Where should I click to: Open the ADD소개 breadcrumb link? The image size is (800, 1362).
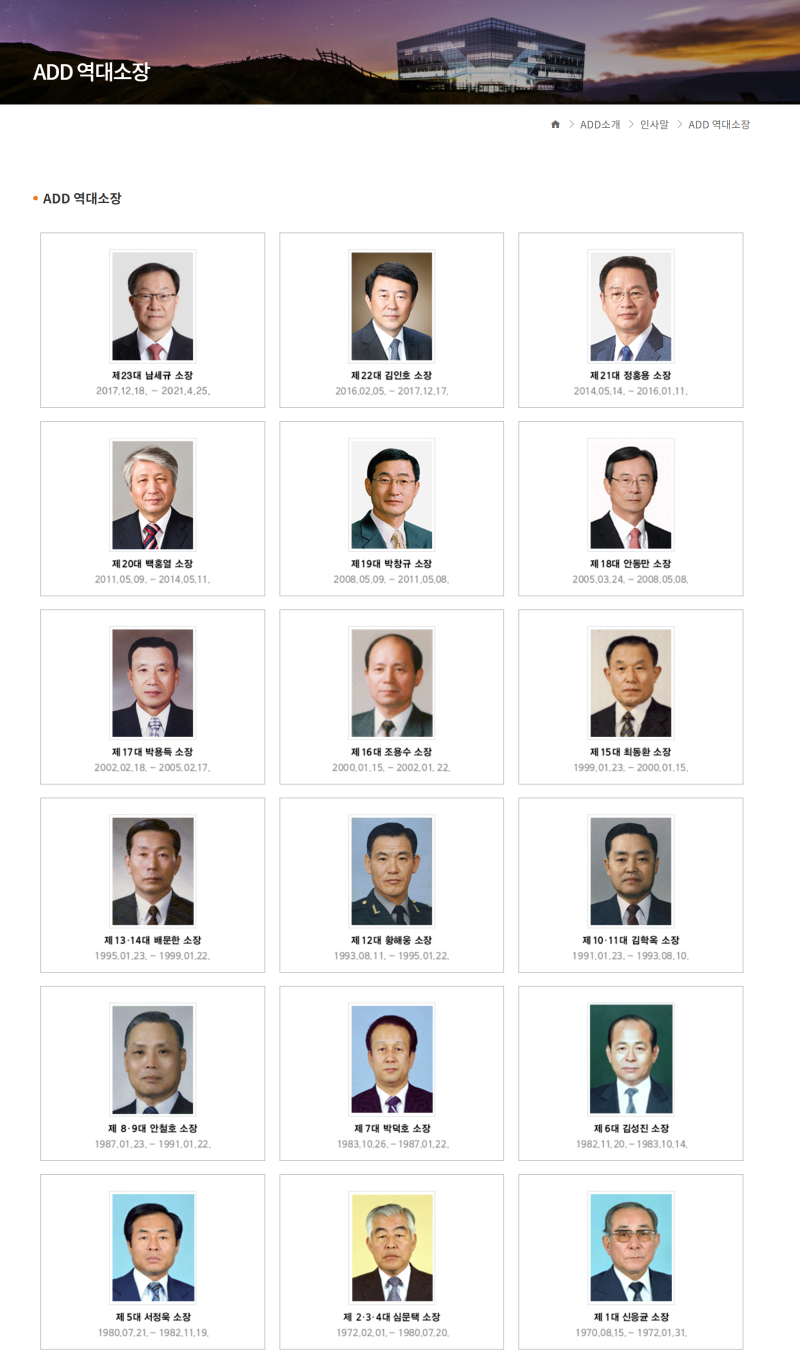point(600,125)
